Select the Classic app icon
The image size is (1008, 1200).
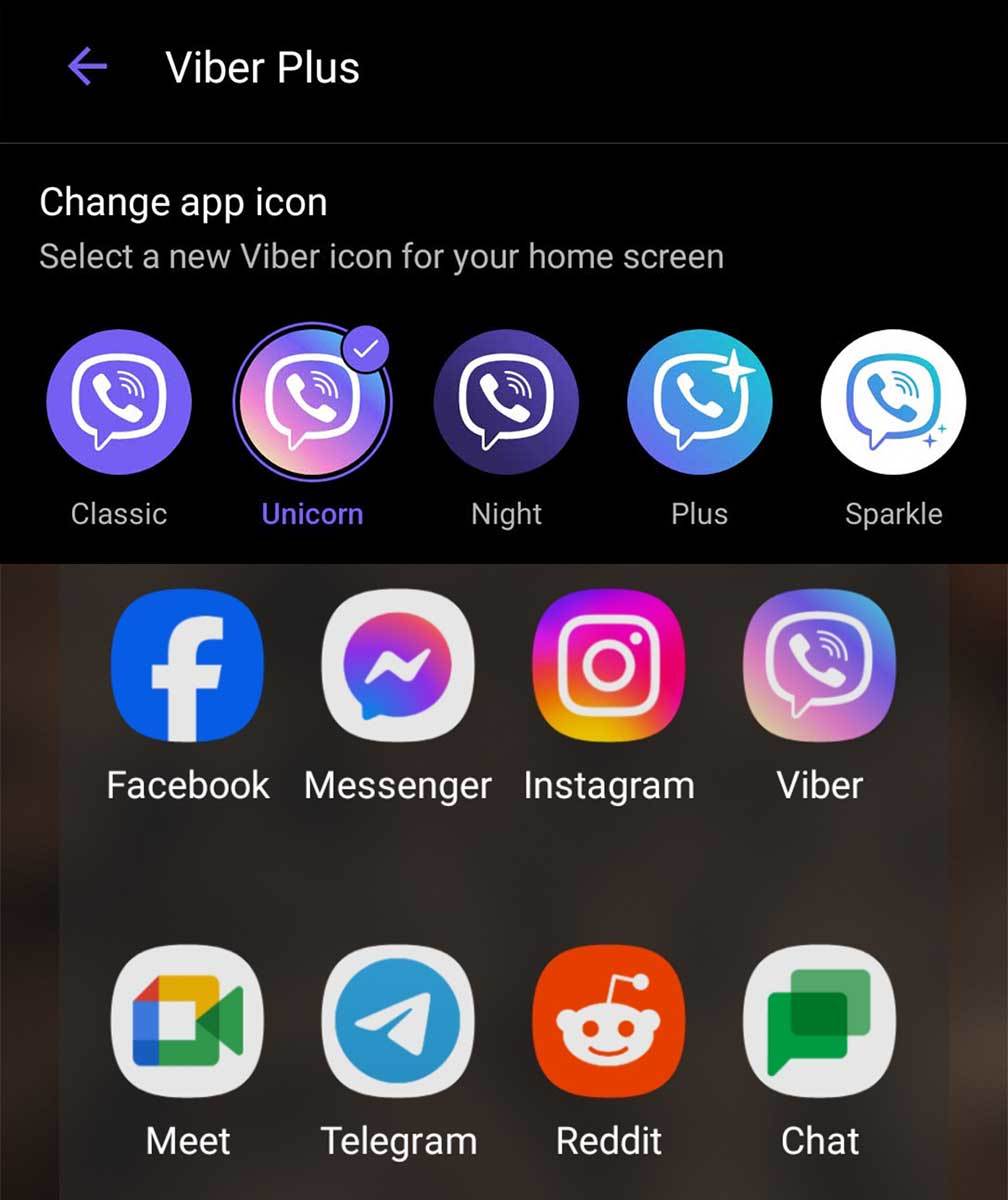click(119, 402)
